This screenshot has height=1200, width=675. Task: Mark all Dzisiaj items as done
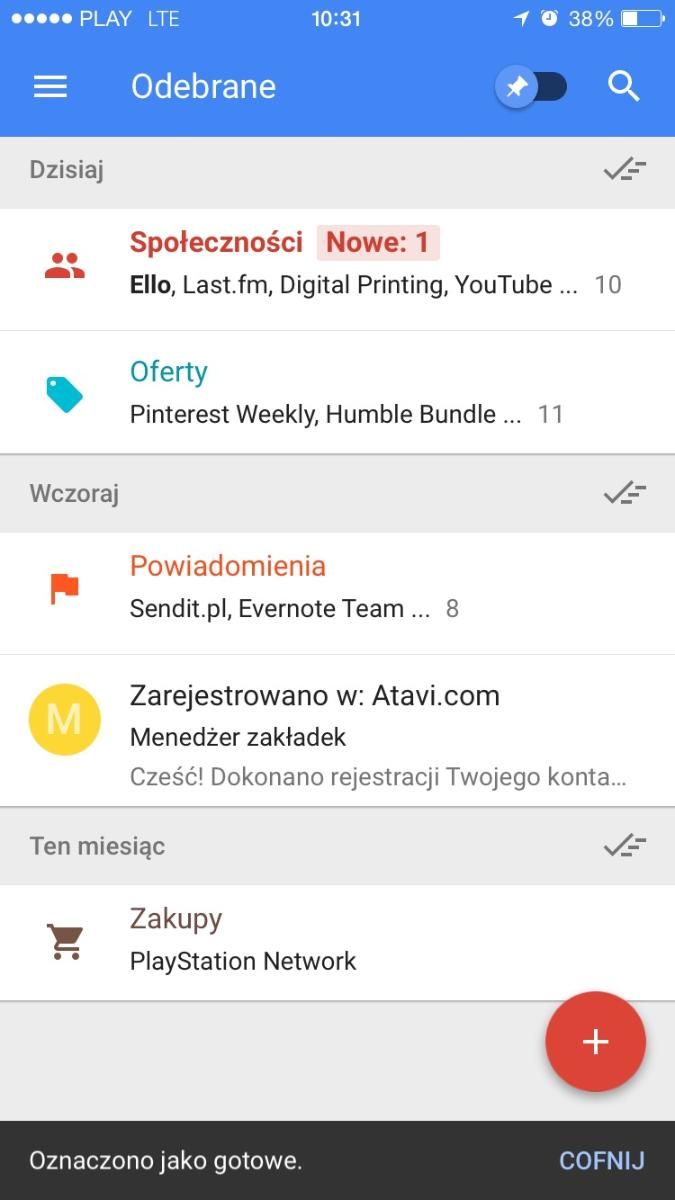[x=625, y=170]
